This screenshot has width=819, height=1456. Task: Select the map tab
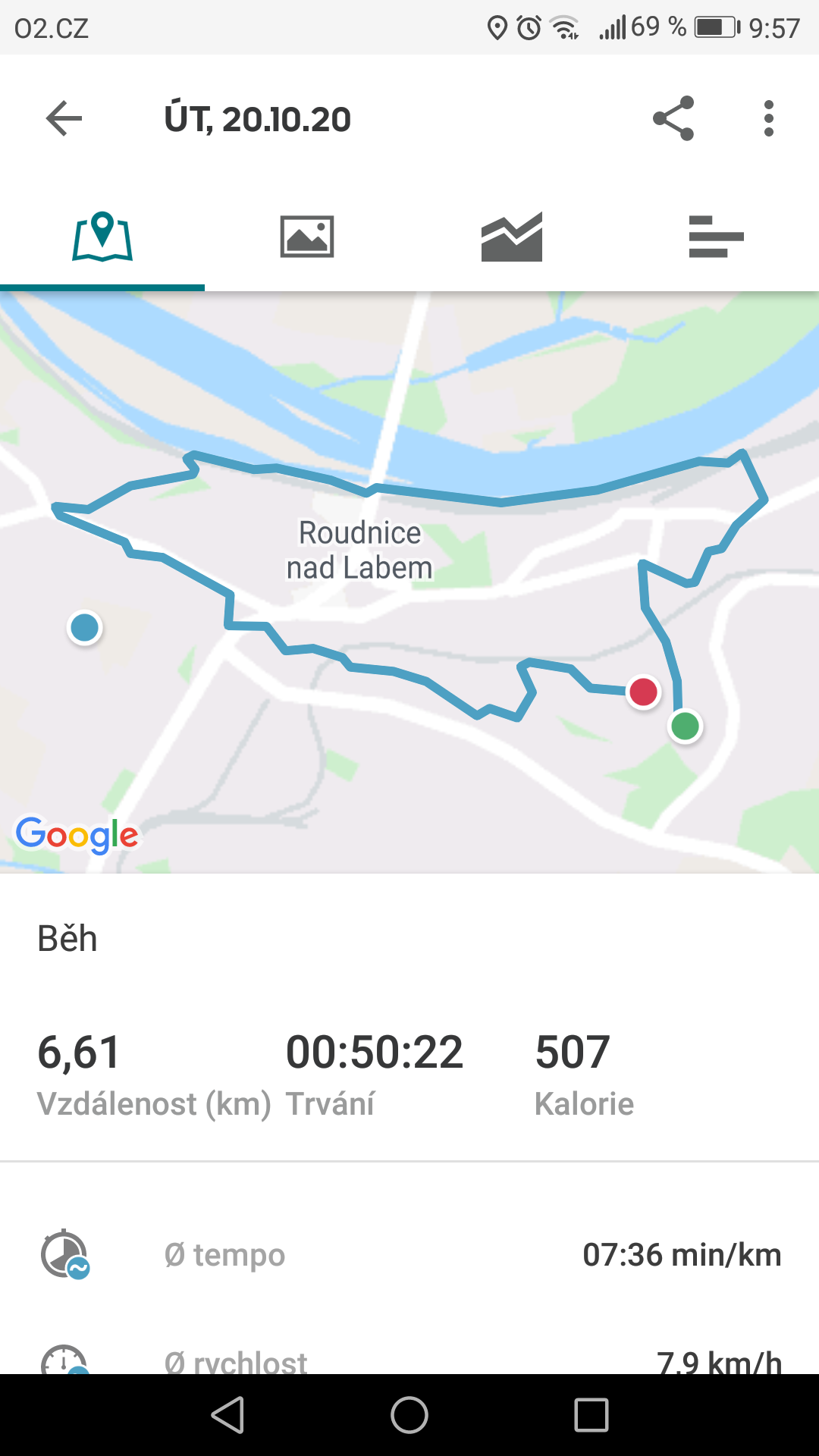pyautogui.click(x=102, y=237)
